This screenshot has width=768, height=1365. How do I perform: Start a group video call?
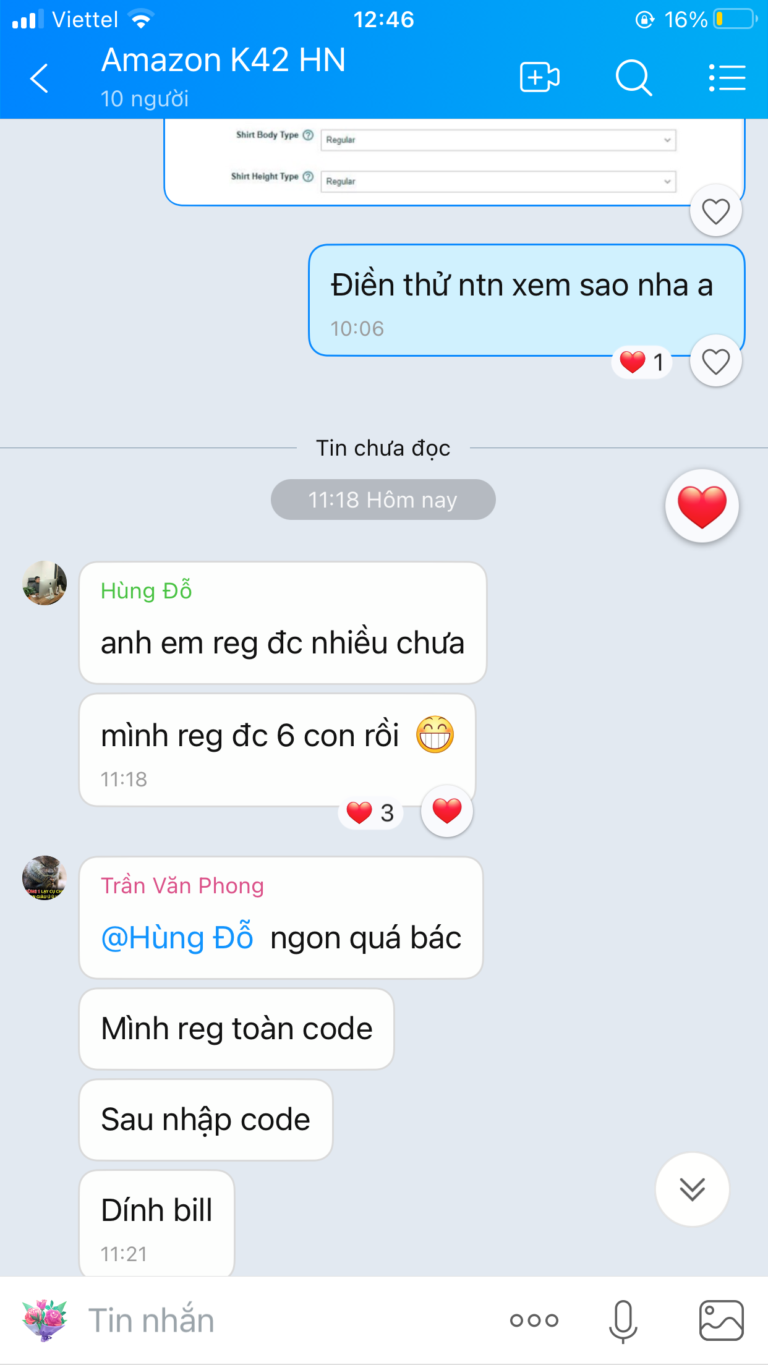click(539, 78)
